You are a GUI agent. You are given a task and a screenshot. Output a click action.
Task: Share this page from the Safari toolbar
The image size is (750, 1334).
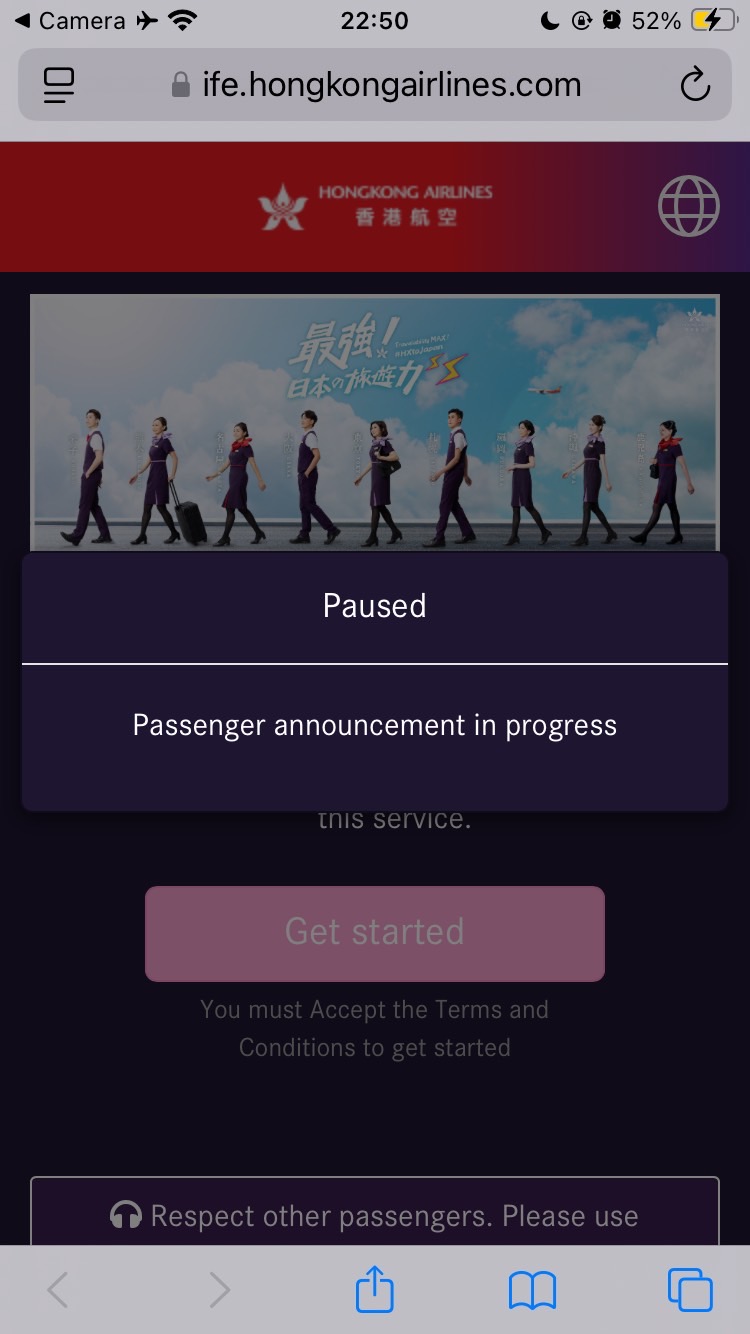pos(375,1290)
